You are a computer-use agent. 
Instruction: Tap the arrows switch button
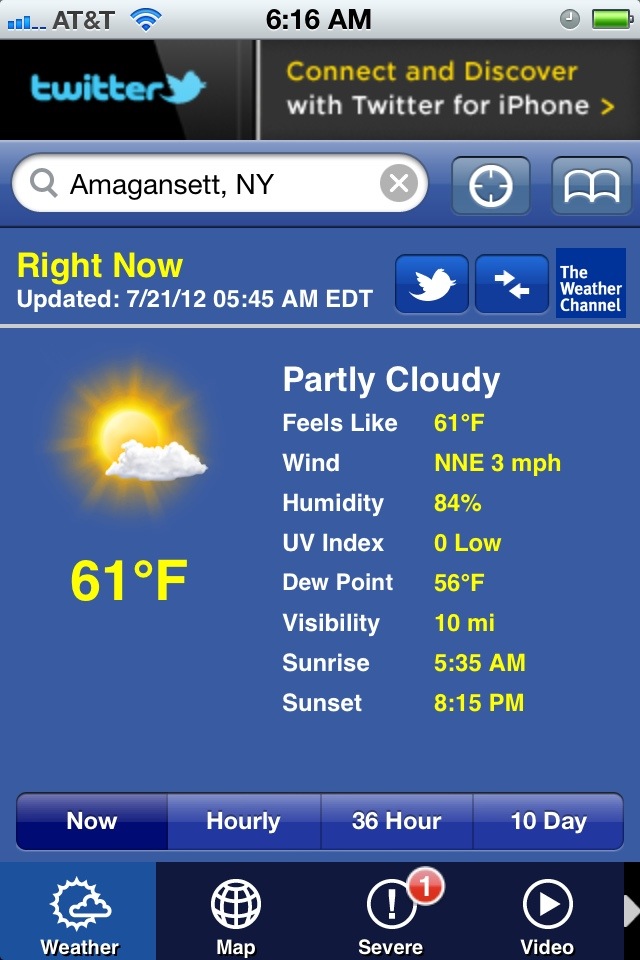click(x=511, y=285)
